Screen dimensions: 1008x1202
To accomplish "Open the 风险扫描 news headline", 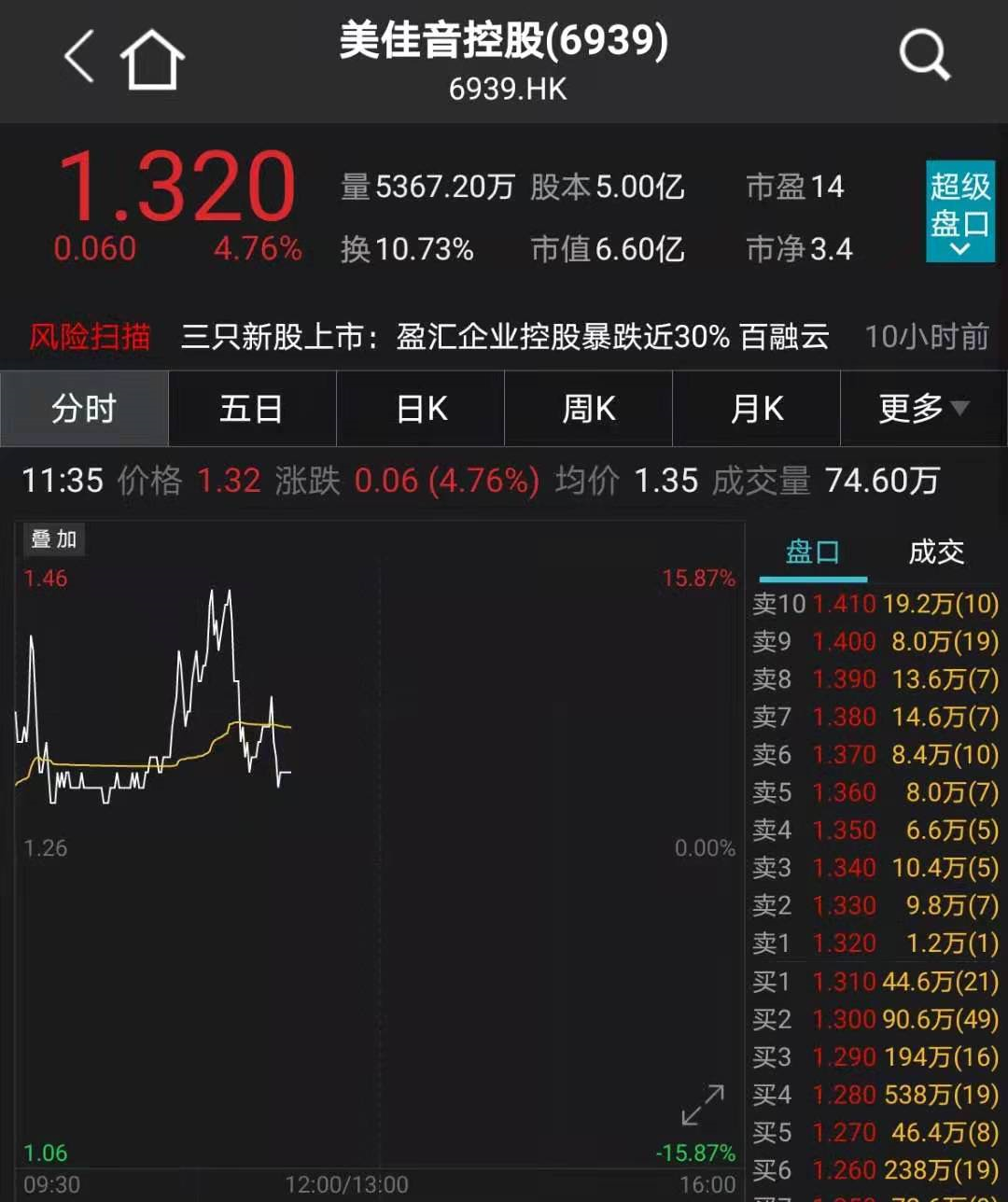I will point(504,336).
